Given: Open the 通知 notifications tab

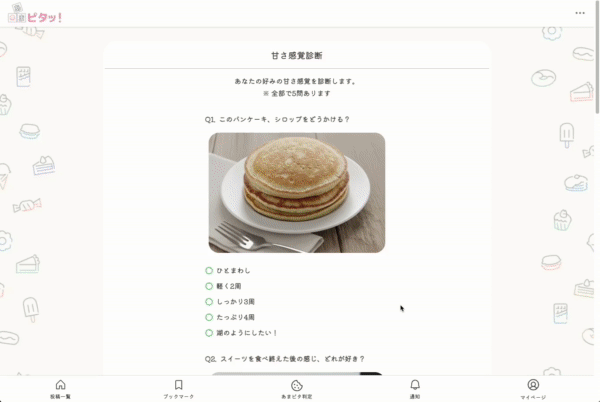Looking at the screenshot, I should click(415, 389).
